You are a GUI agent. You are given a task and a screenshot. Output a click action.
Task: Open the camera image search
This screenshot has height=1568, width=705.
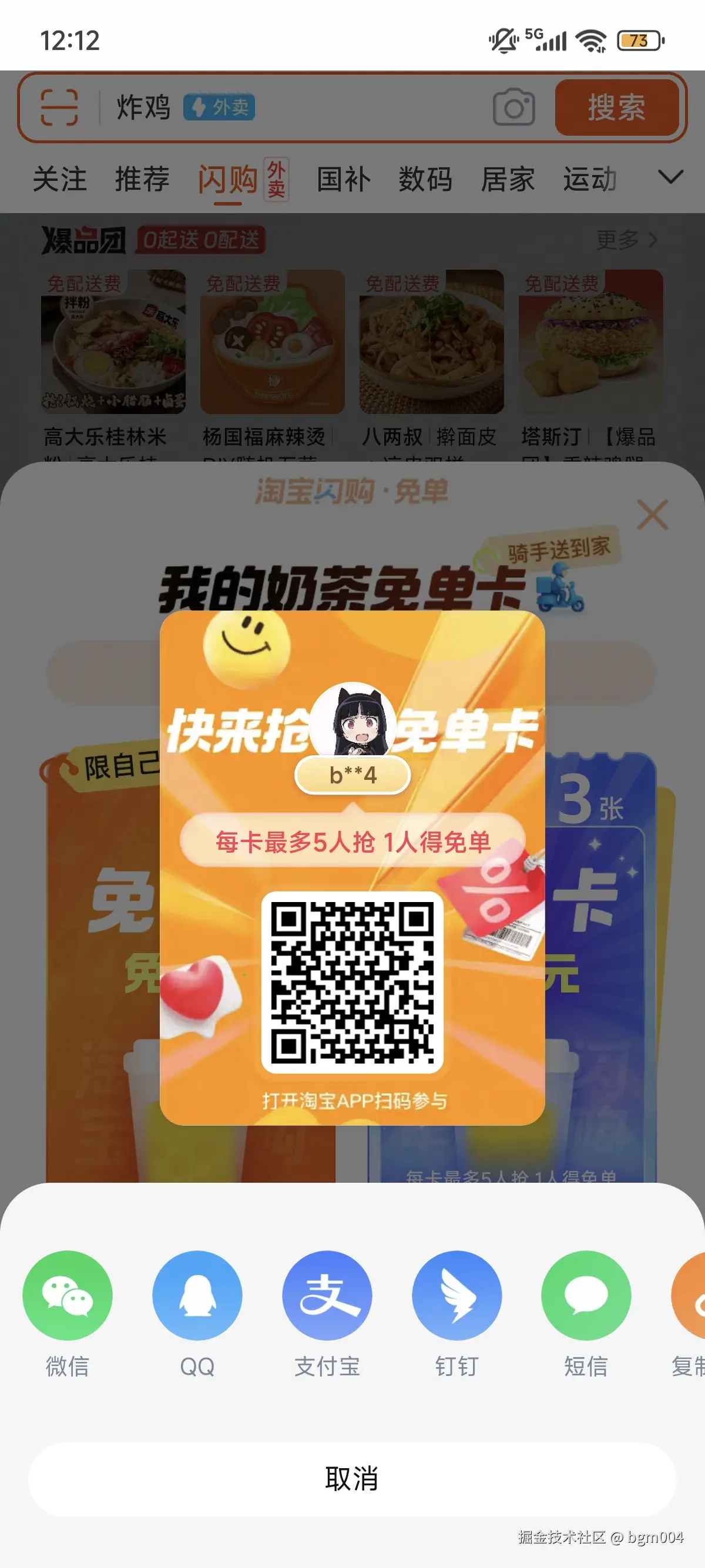point(513,107)
